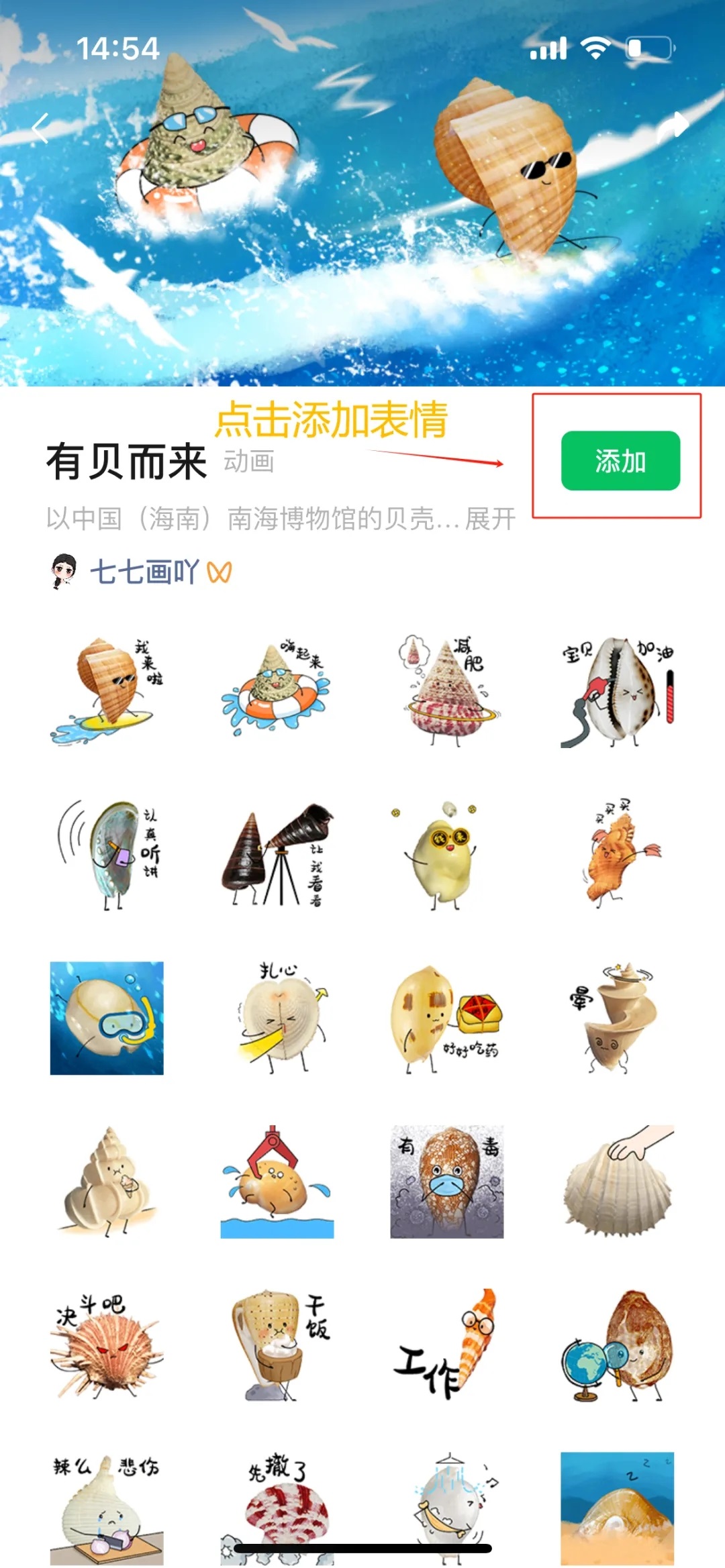This screenshot has width=725, height=1568.
Task: Open the artist page 七七画吖
Action: pos(144,572)
